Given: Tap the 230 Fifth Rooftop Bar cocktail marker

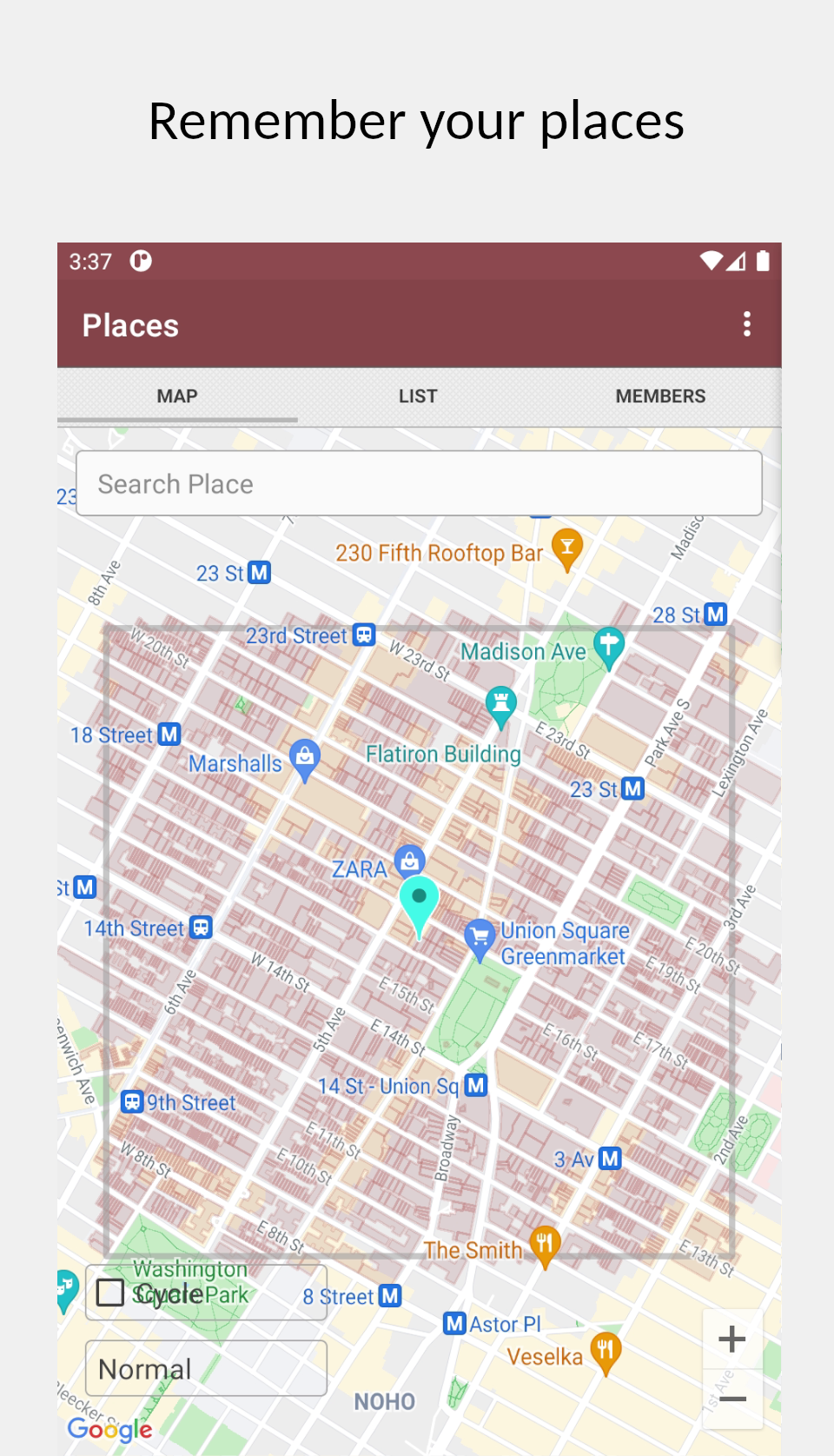Looking at the screenshot, I should (x=566, y=550).
